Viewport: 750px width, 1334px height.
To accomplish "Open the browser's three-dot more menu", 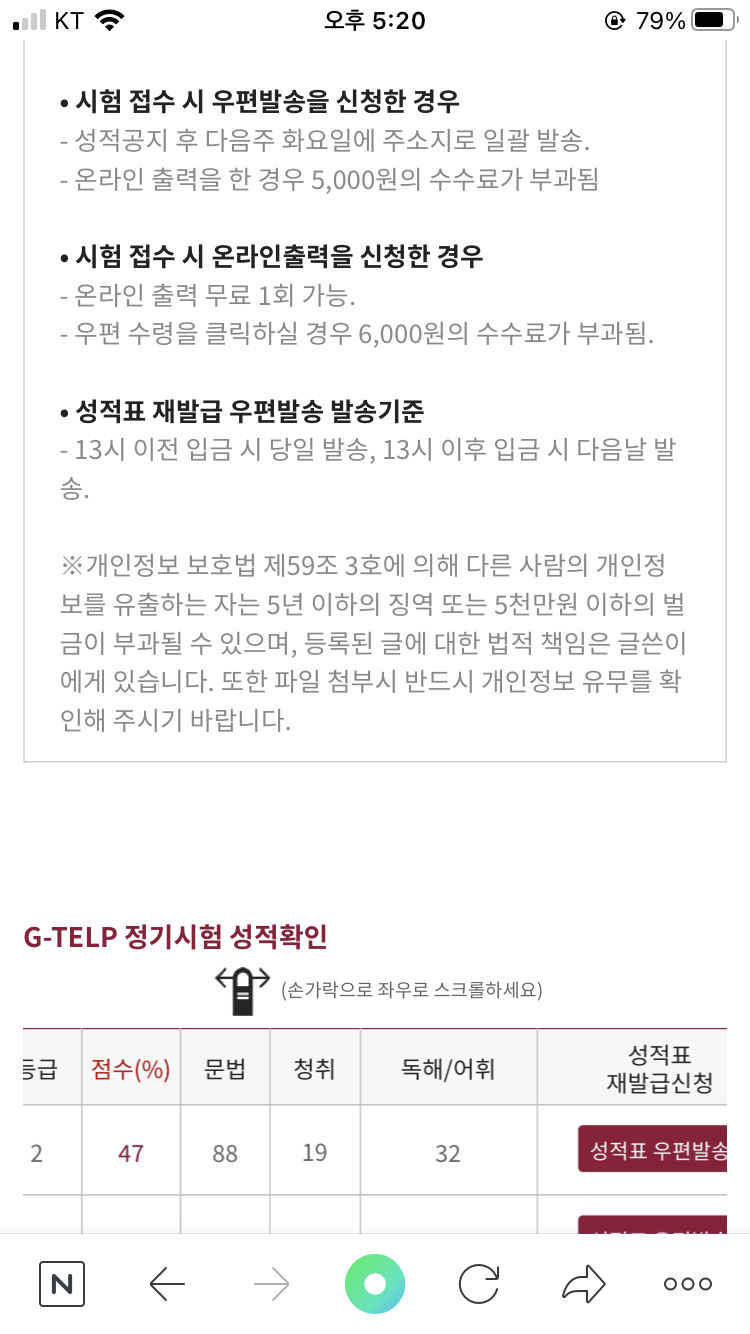I will (688, 1284).
